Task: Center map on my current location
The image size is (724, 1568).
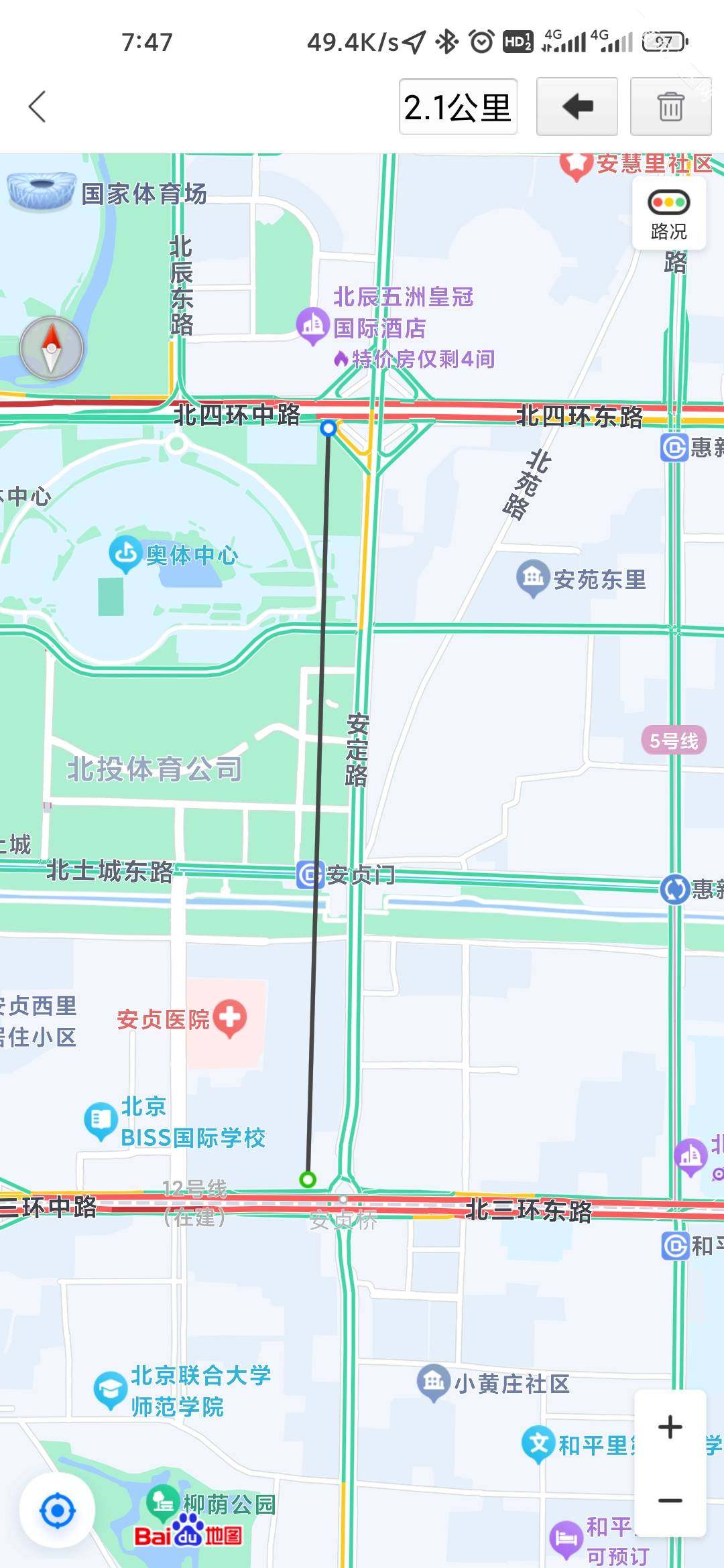Action: (x=58, y=1510)
